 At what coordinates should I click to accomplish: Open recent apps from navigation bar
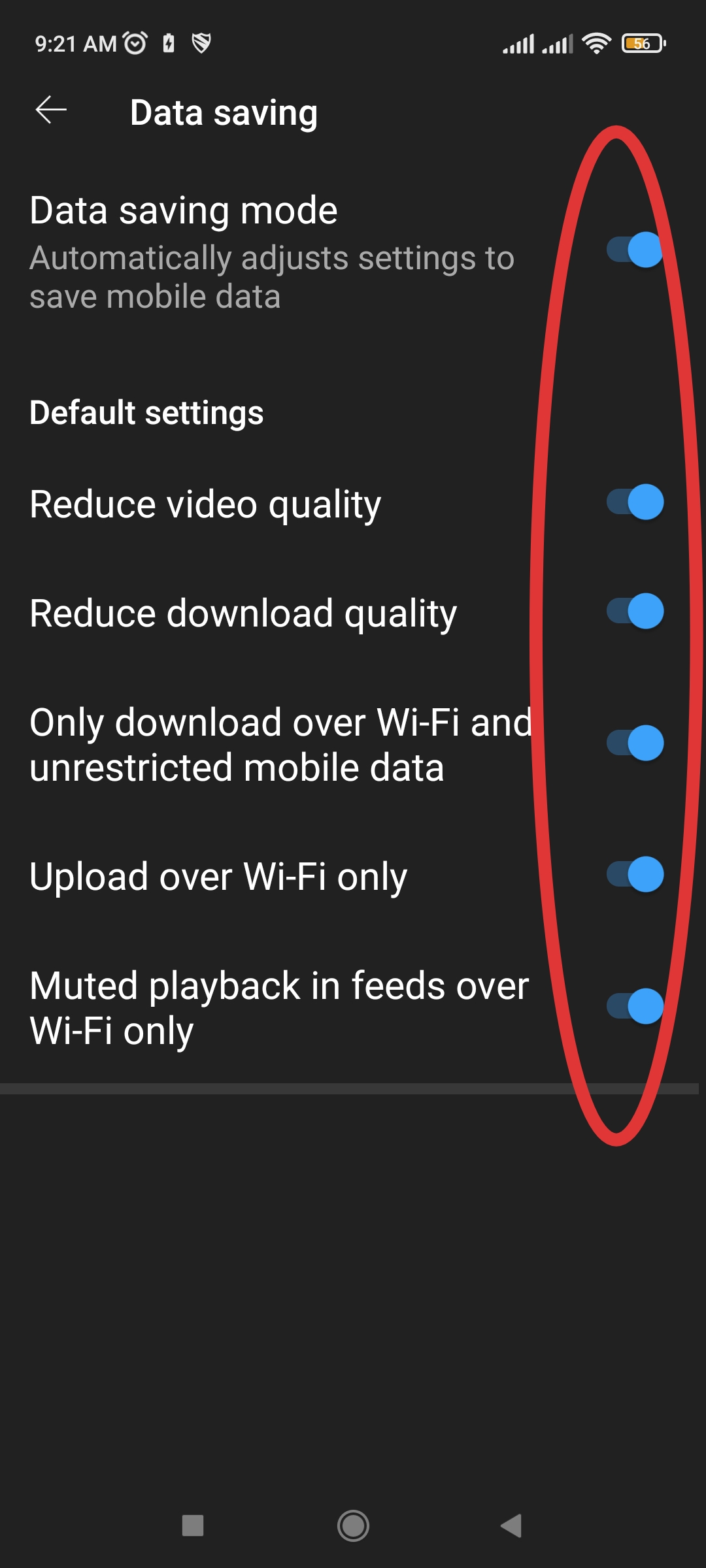193,1526
